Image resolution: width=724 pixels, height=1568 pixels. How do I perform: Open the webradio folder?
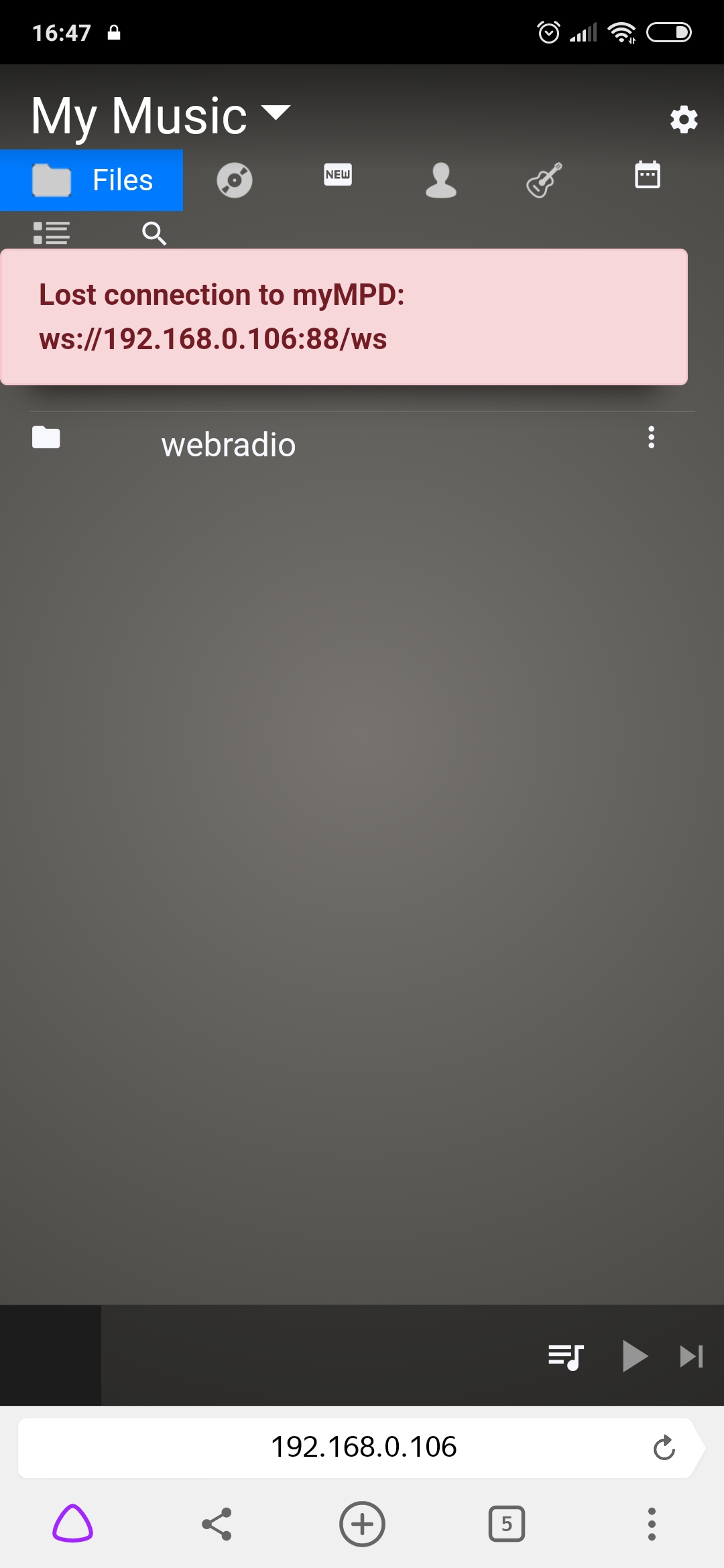pos(228,445)
